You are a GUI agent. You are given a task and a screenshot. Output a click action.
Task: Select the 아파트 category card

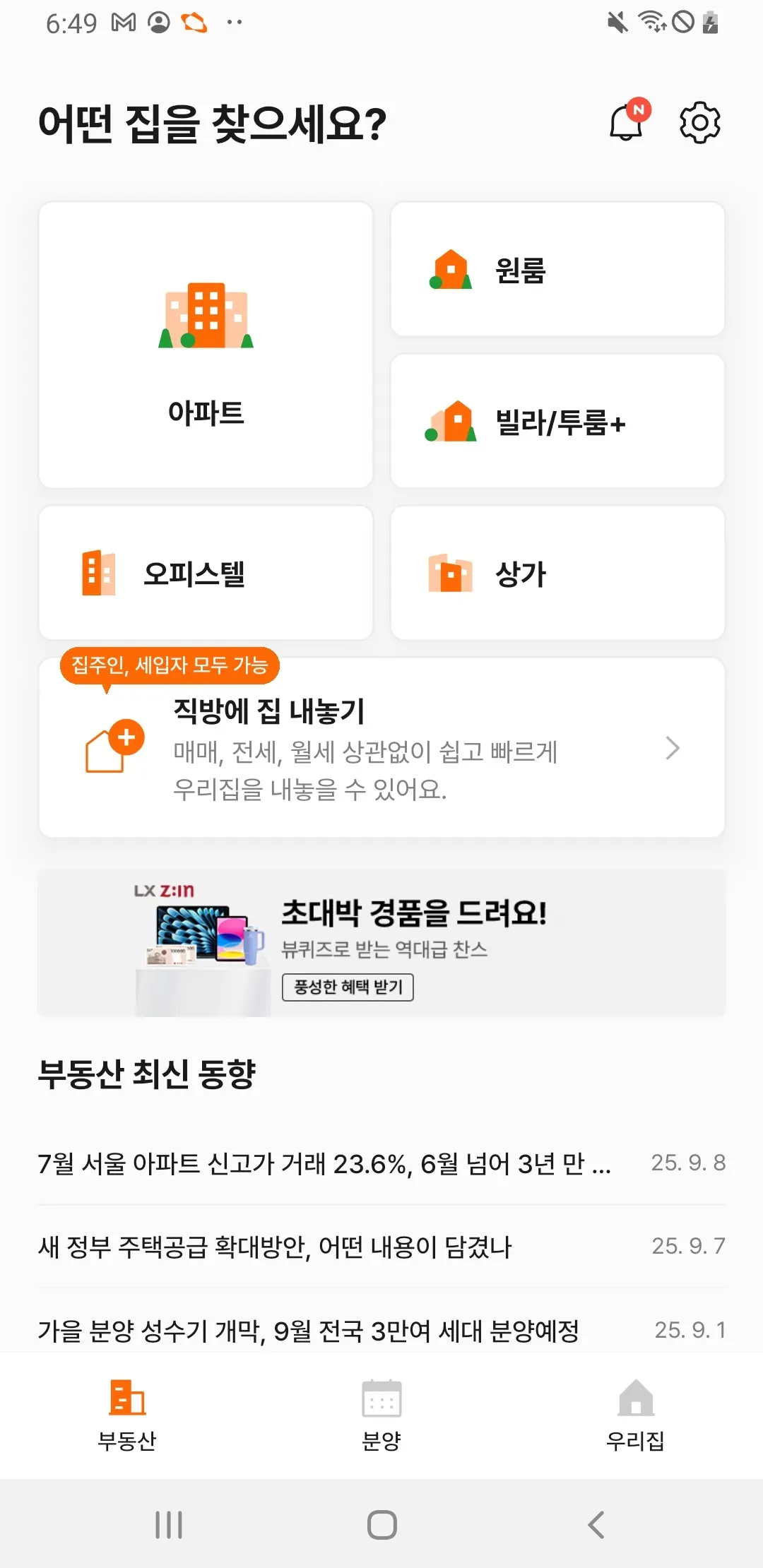click(x=206, y=345)
